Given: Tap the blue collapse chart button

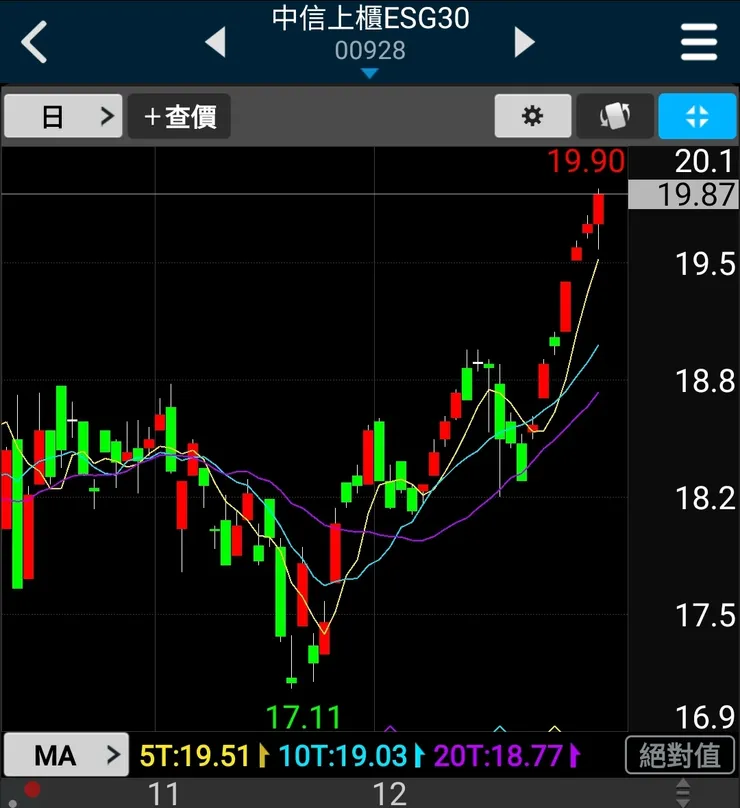Looking at the screenshot, I should click(x=697, y=117).
